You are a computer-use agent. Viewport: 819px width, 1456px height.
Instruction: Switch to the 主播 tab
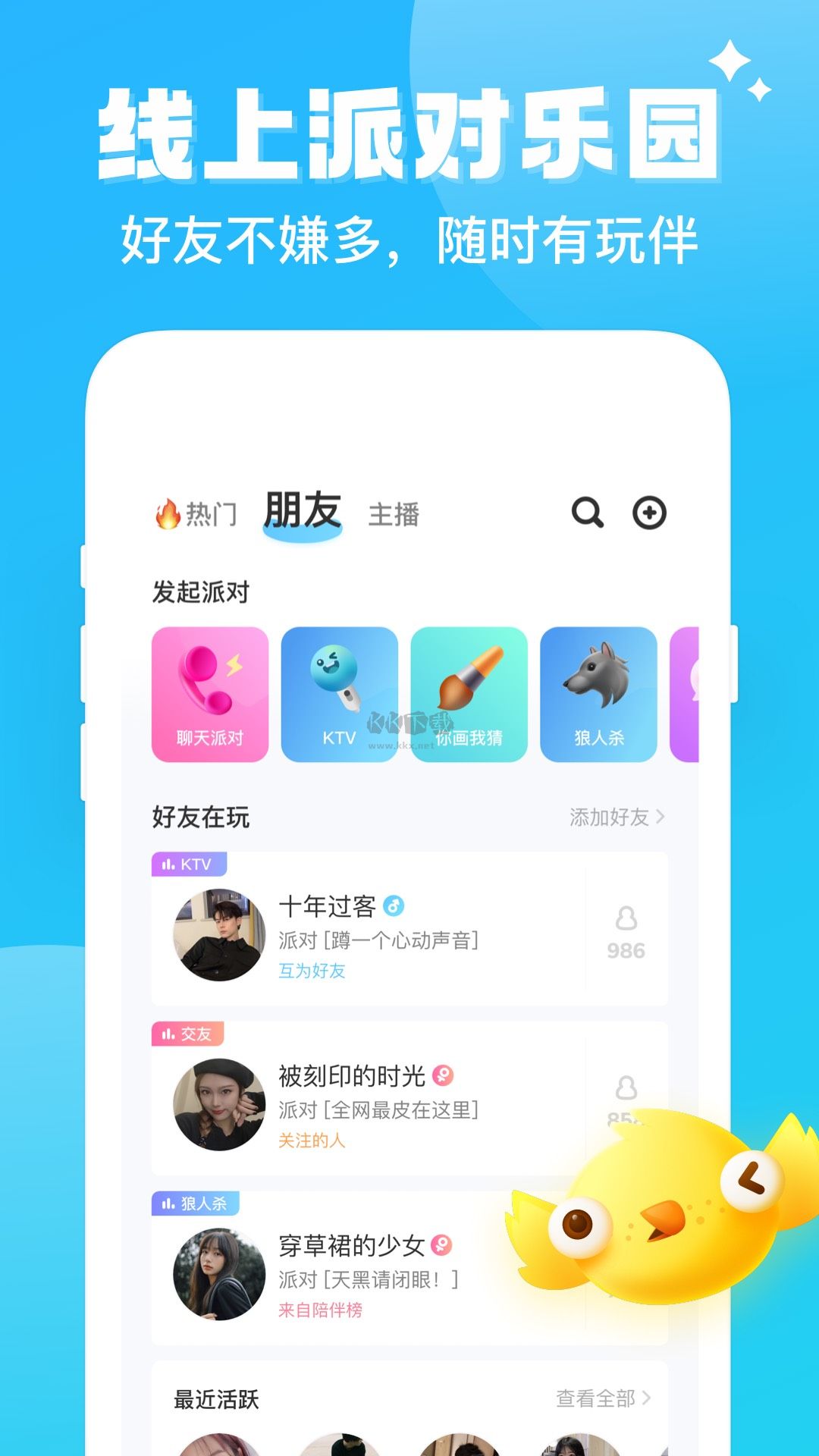coord(394,516)
